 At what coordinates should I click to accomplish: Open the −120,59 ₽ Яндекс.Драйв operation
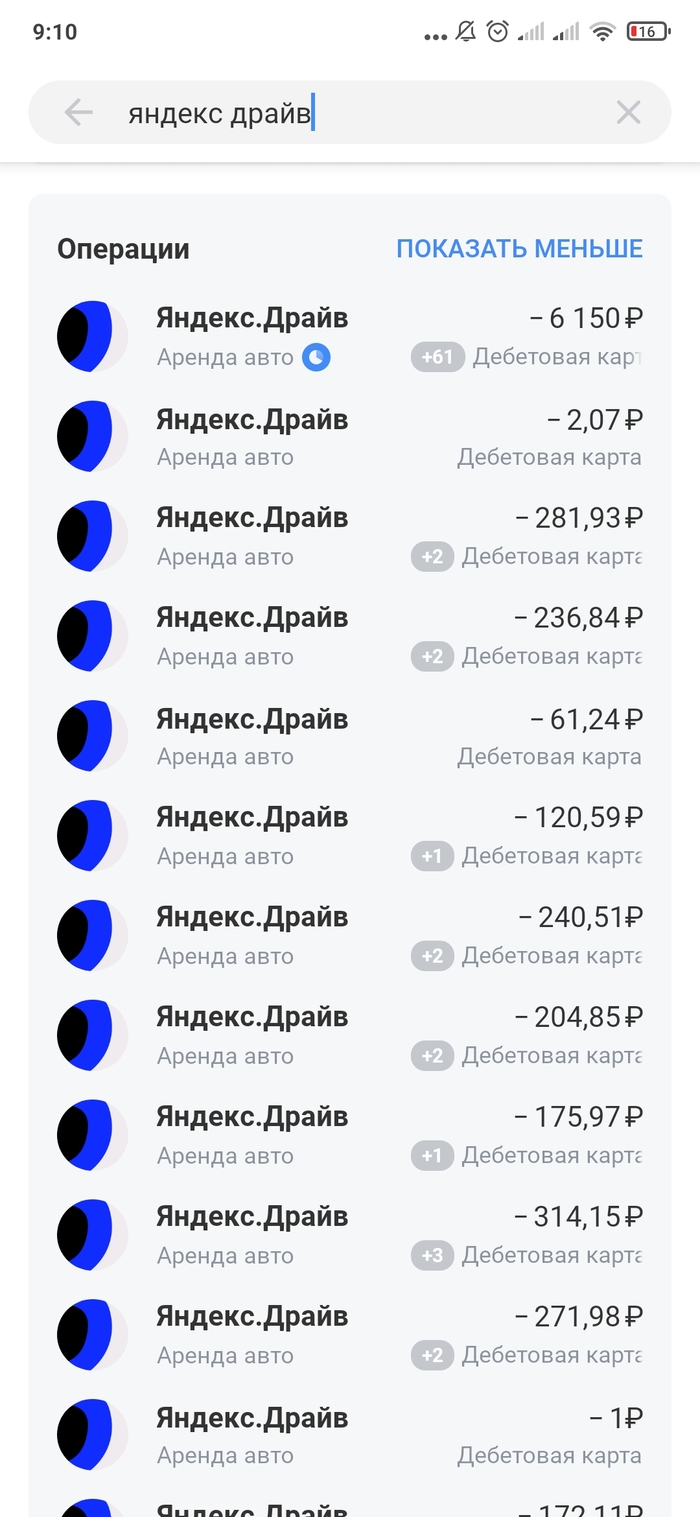pyautogui.click(x=350, y=836)
